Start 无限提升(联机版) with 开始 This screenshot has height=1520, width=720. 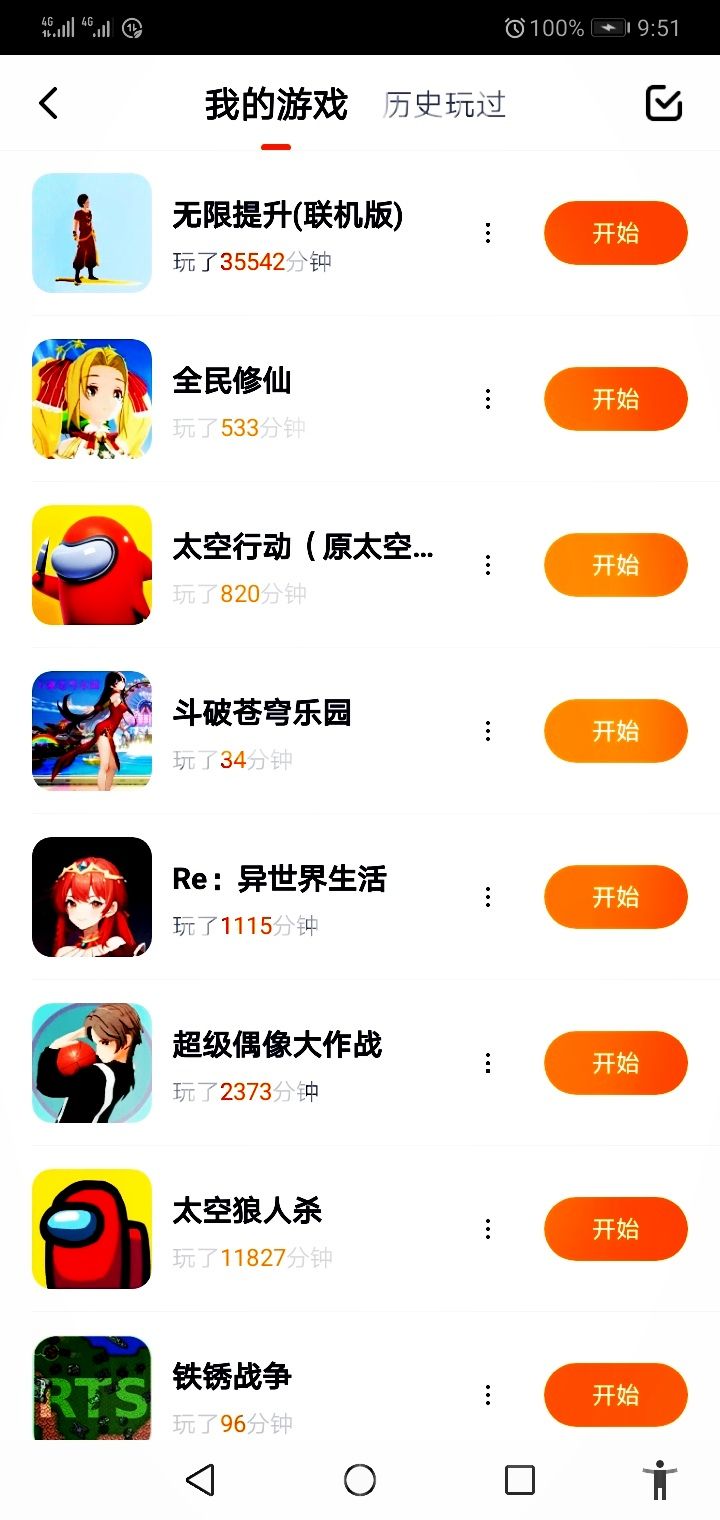click(x=615, y=233)
